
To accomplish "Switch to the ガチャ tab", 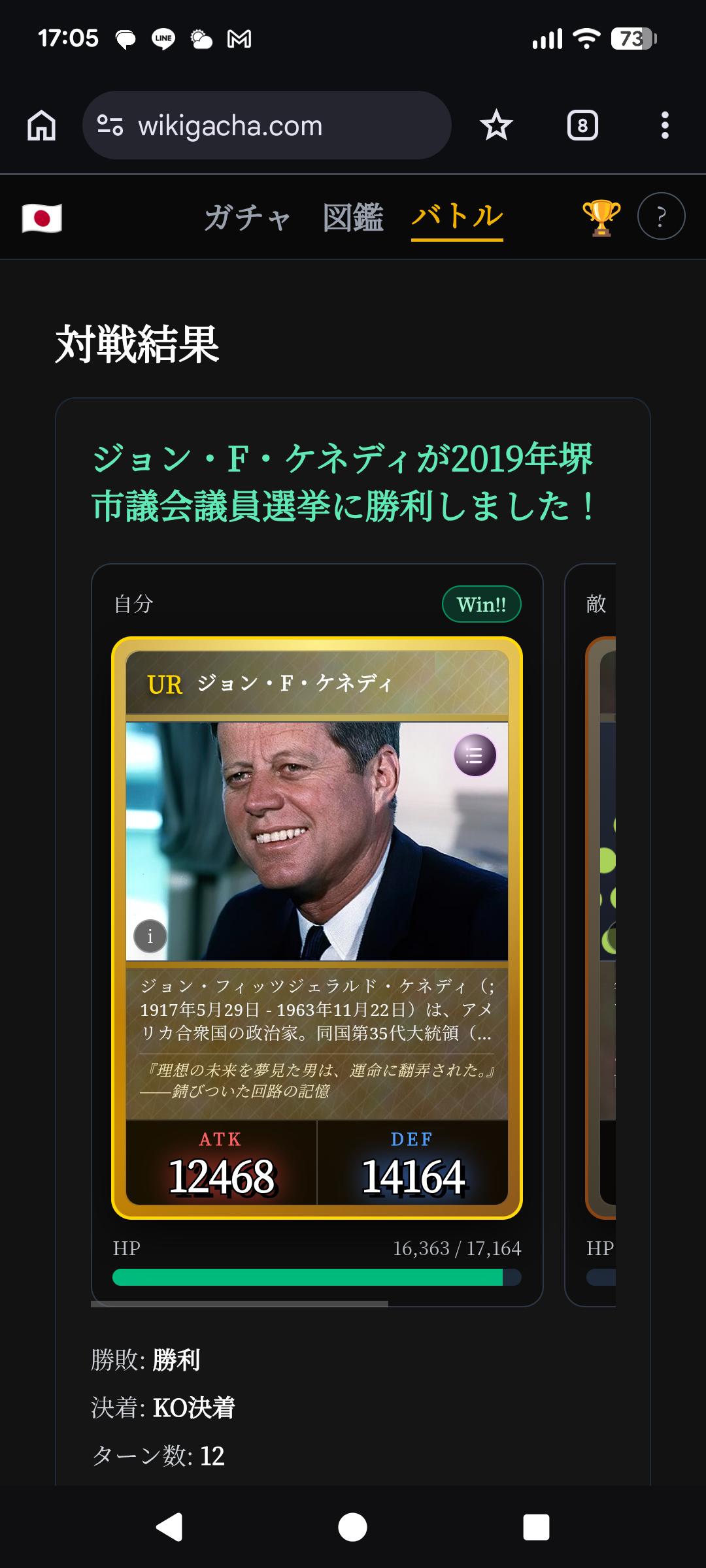I will (x=247, y=218).
